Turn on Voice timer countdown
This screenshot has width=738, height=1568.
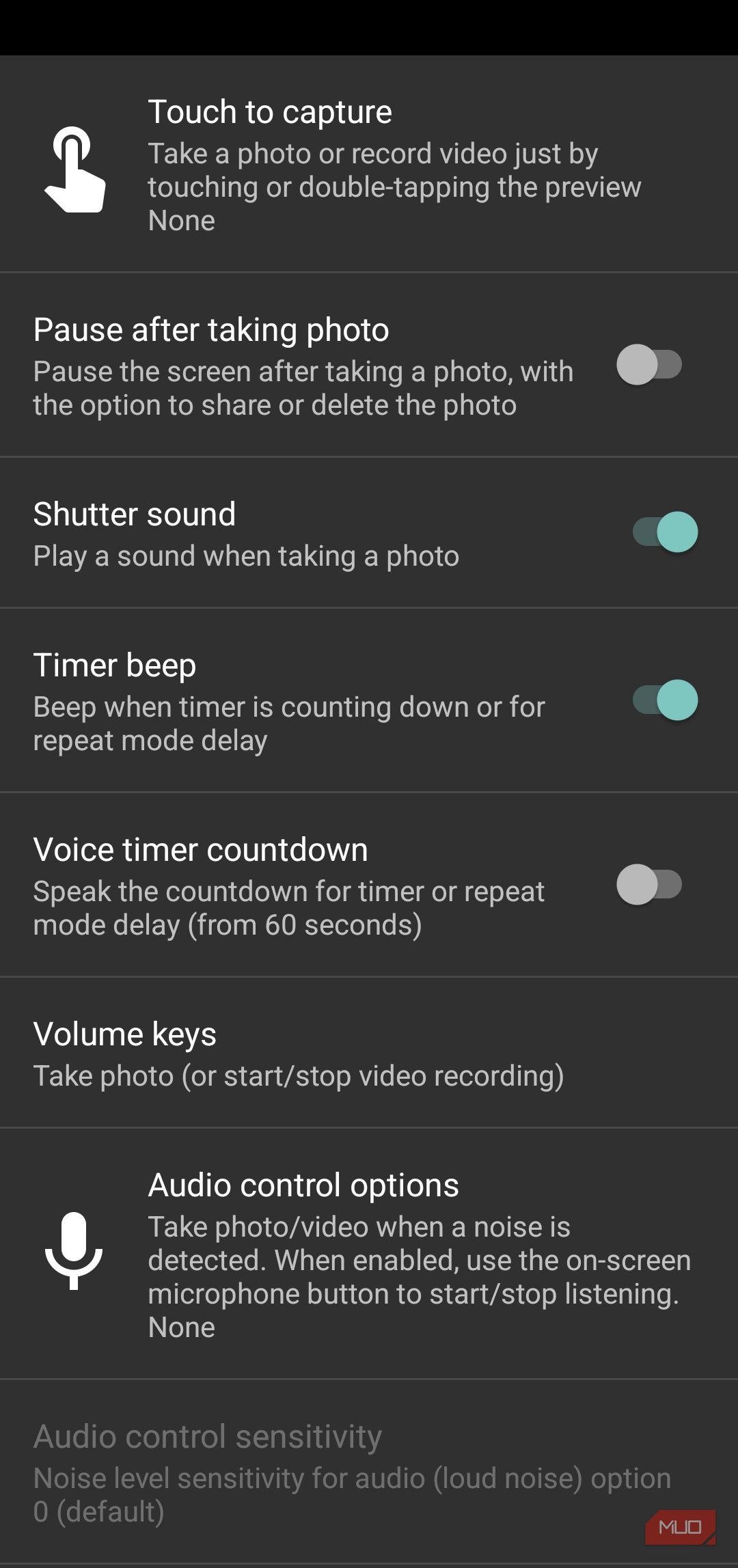pos(649,885)
